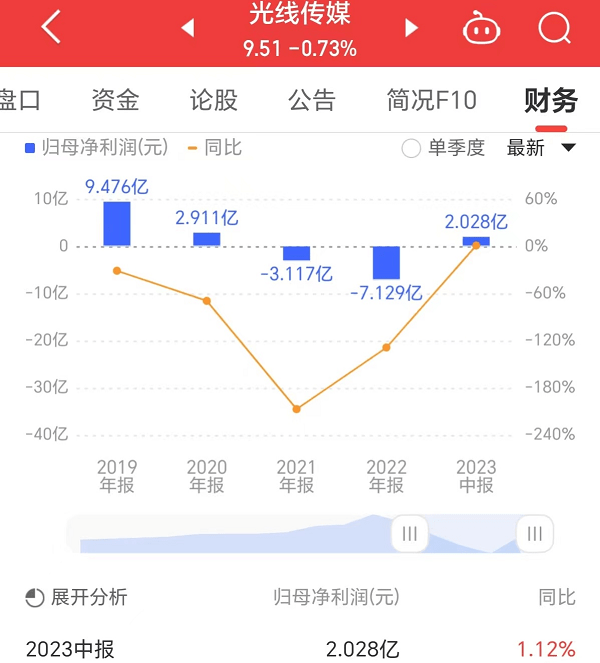The image size is (600, 663).
Task: Switch to the 资金 tab
Action: [x=115, y=100]
